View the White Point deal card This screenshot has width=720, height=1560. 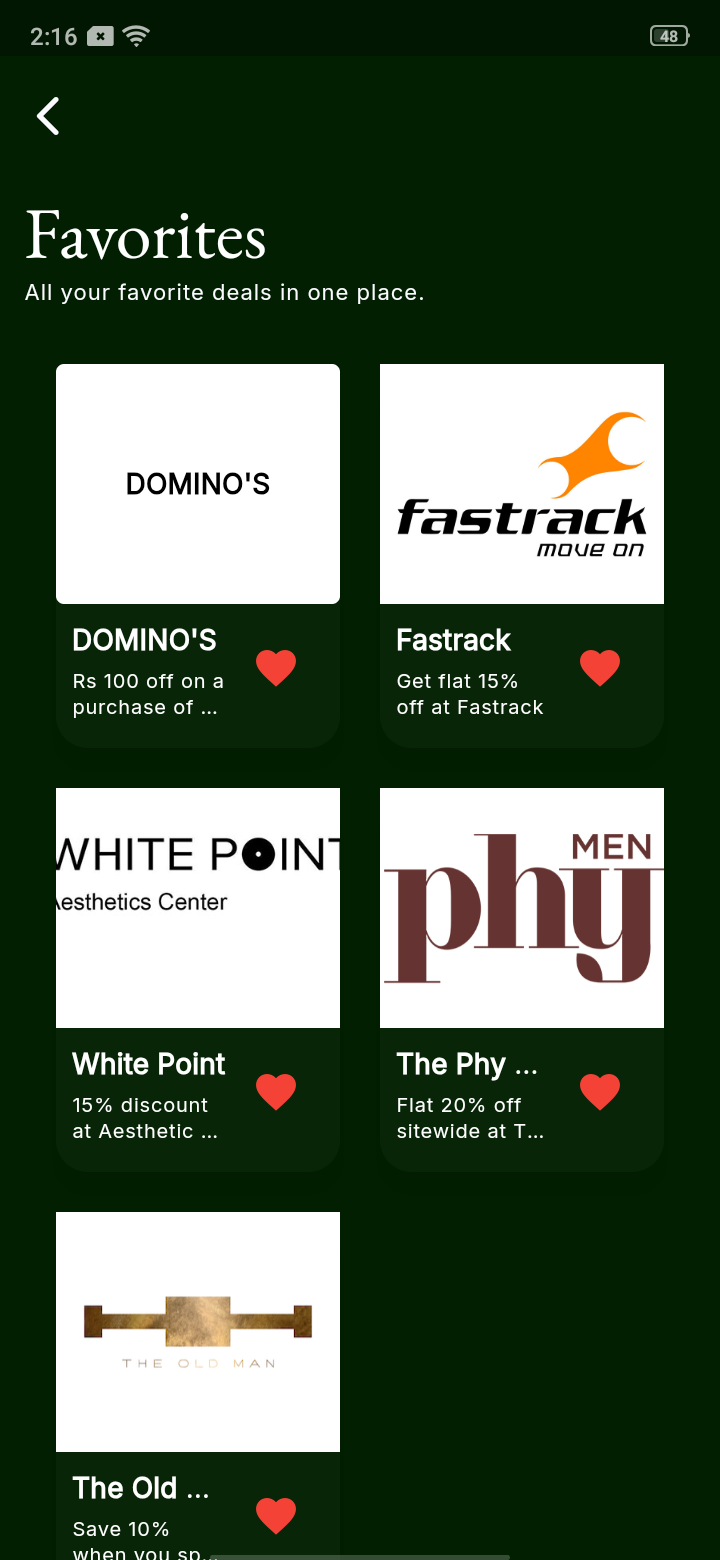pyautogui.click(x=198, y=908)
